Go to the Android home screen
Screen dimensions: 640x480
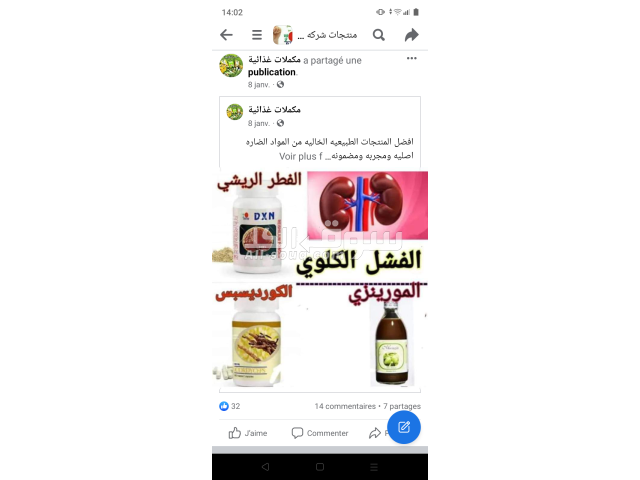319,466
